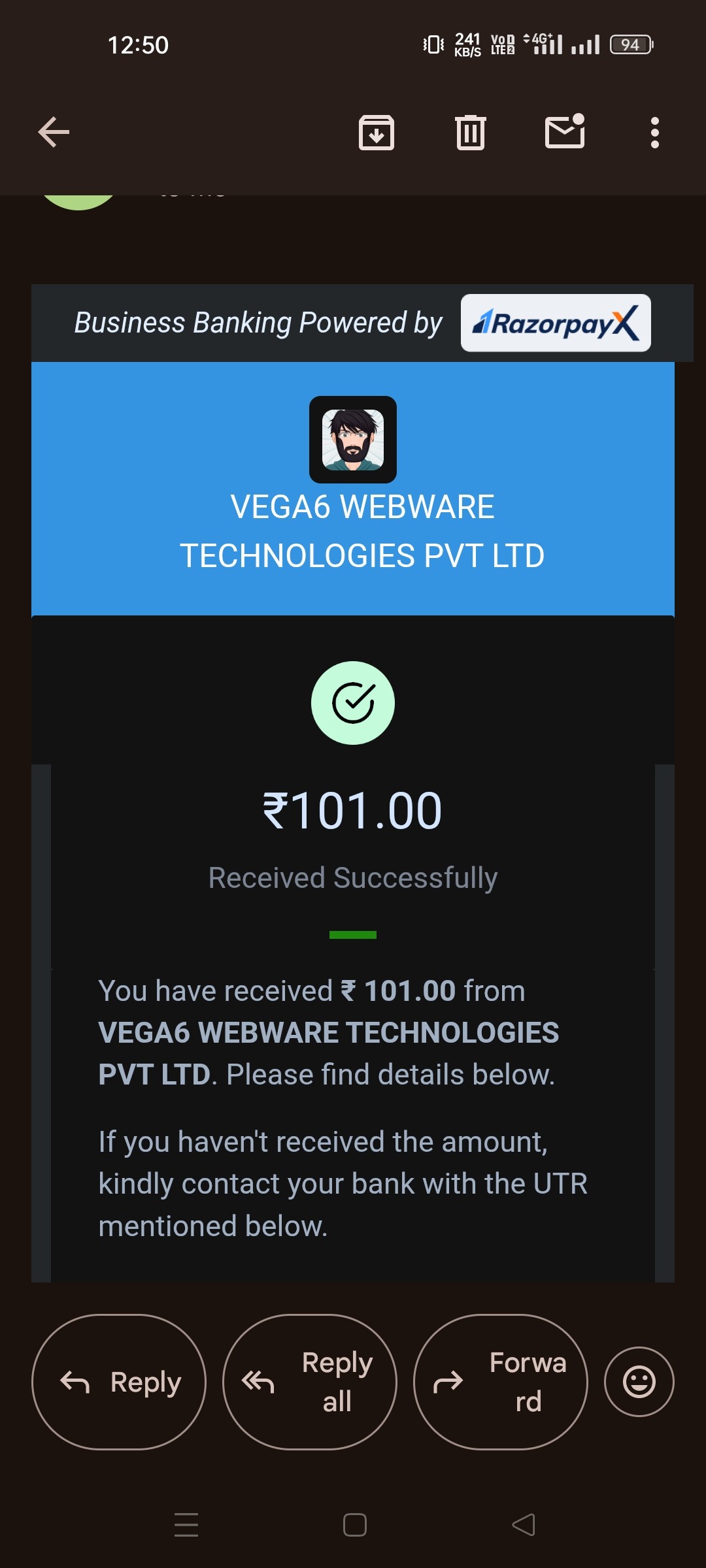Open the overflow menu
706x1568 pixels.
click(x=654, y=133)
